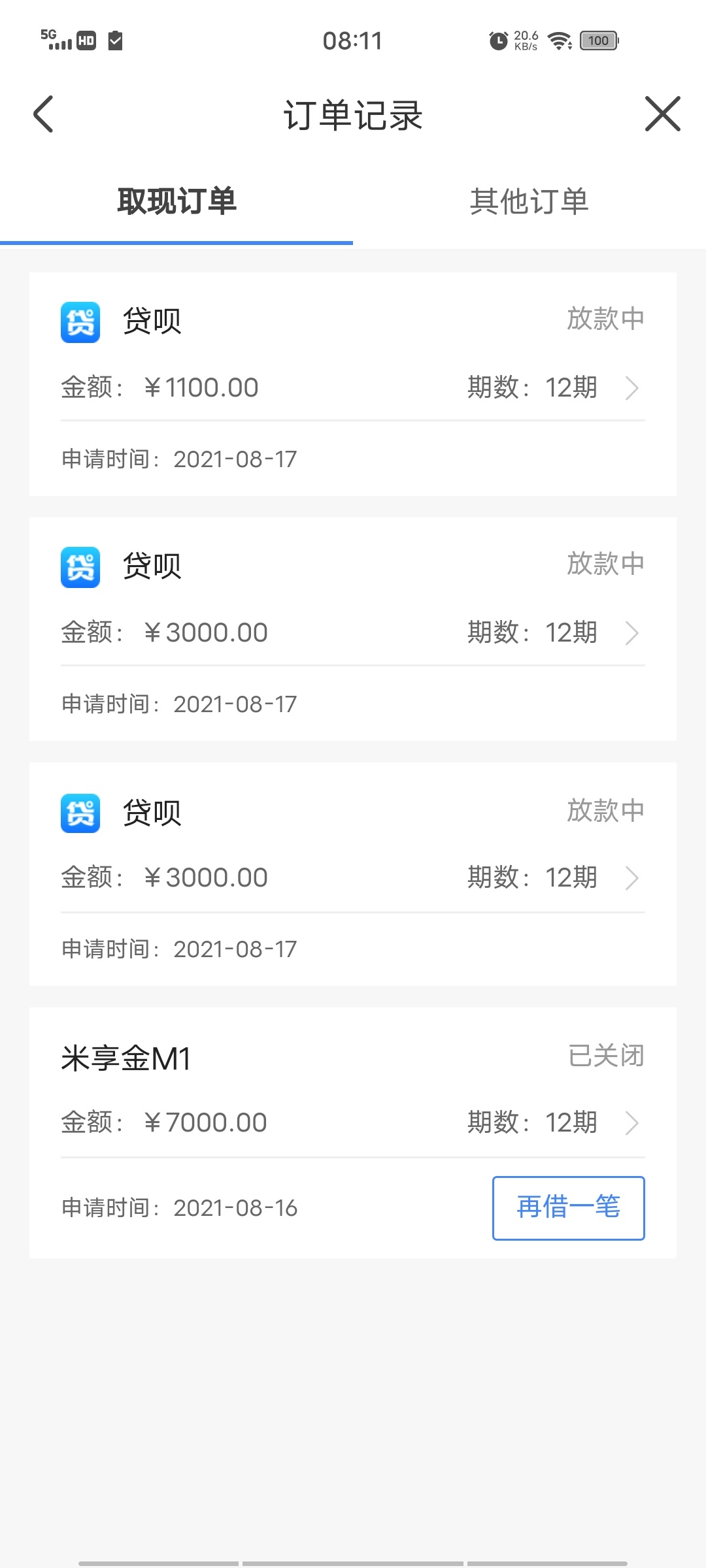Switch to the 其他订单 tab
706x1568 pixels.
529,201
